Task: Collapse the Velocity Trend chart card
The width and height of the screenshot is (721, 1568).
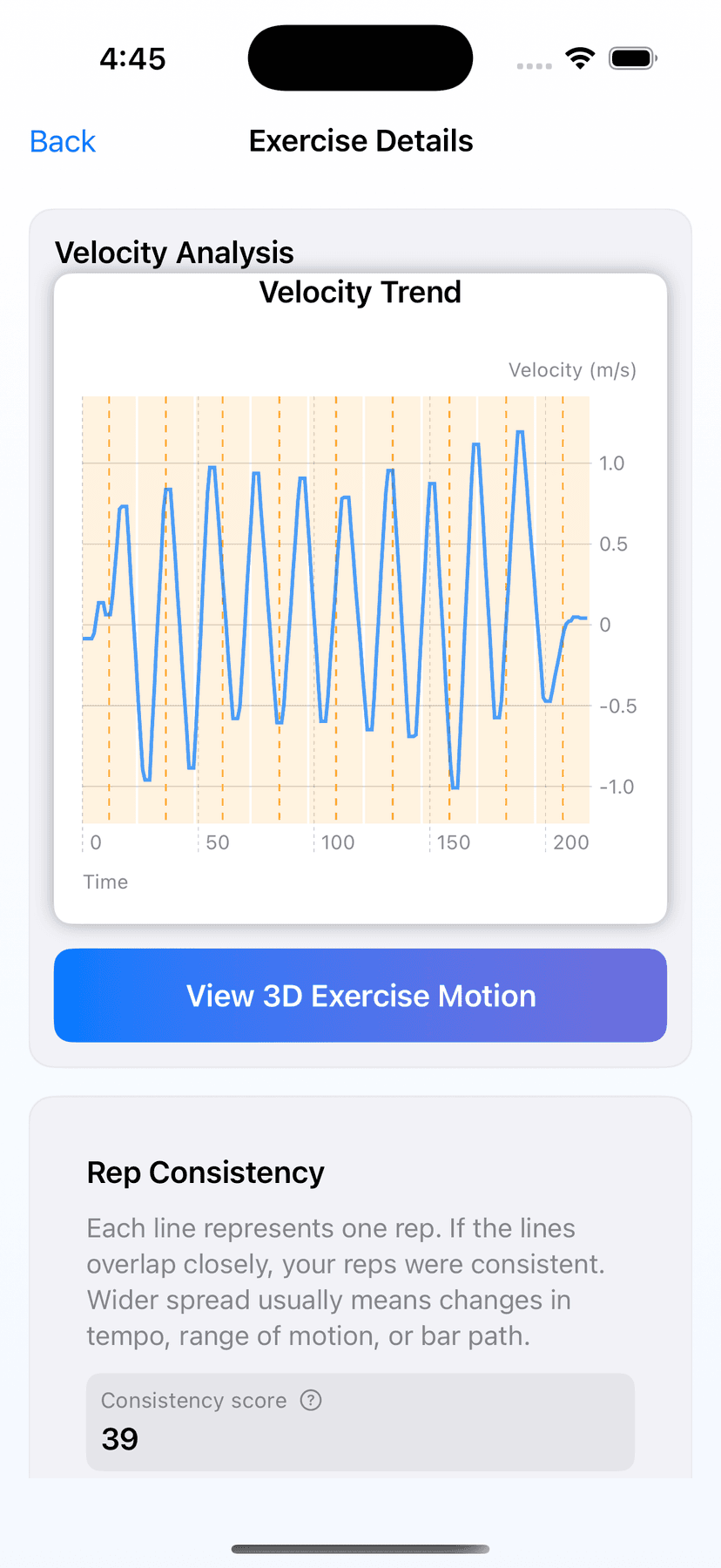Action: pos(360,292)
